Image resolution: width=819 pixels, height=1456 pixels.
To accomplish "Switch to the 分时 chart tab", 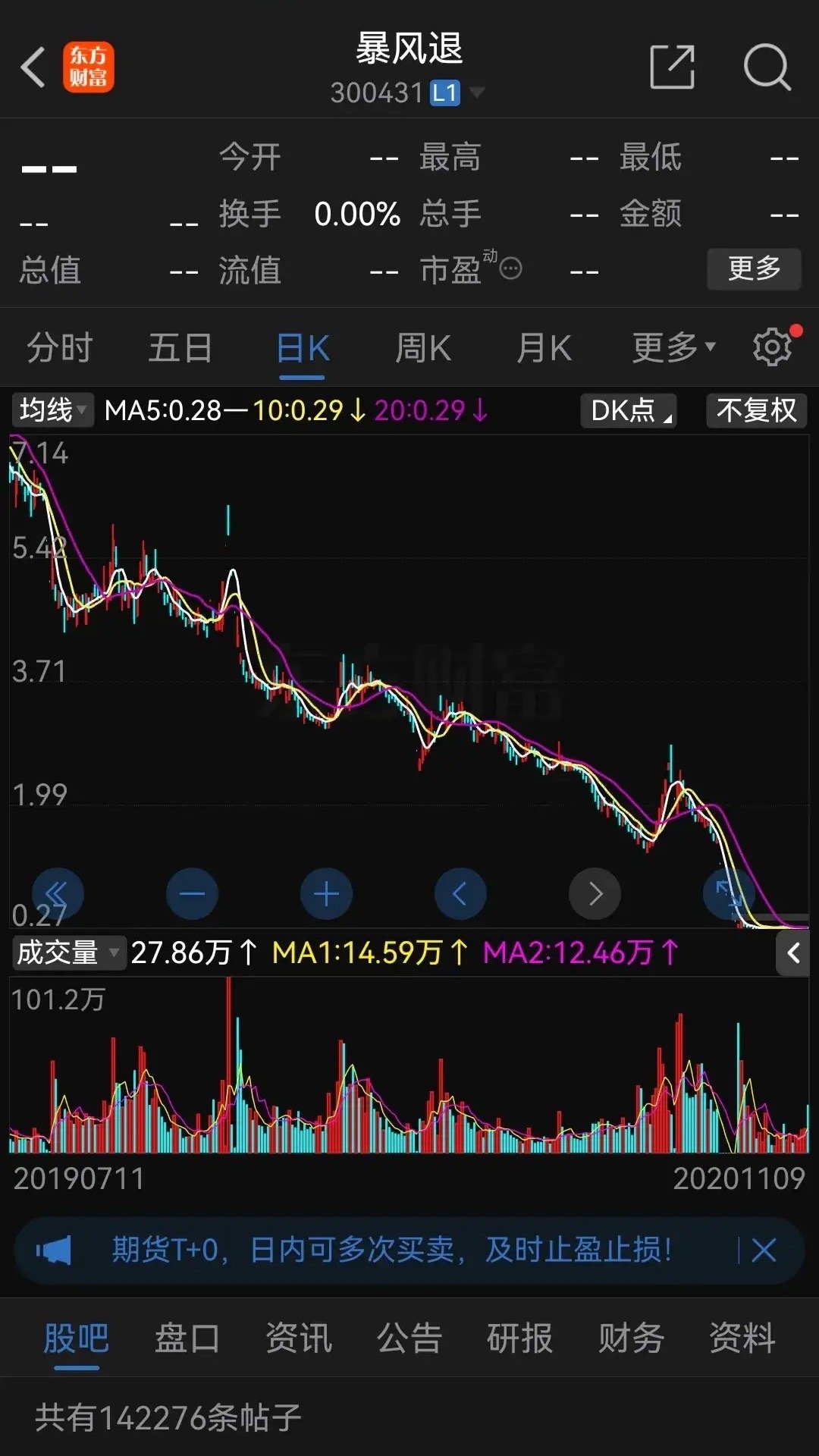I will point(60,349).
